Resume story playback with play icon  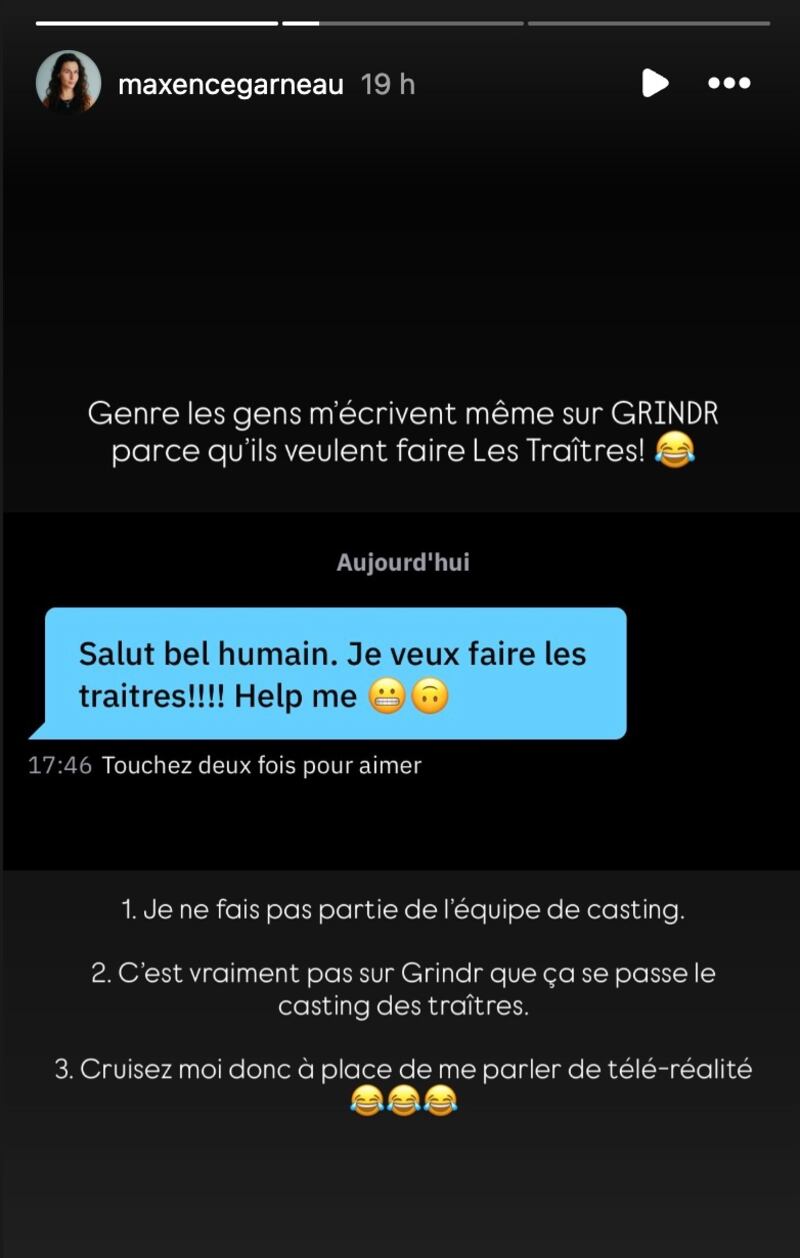(x=654, y=84)
